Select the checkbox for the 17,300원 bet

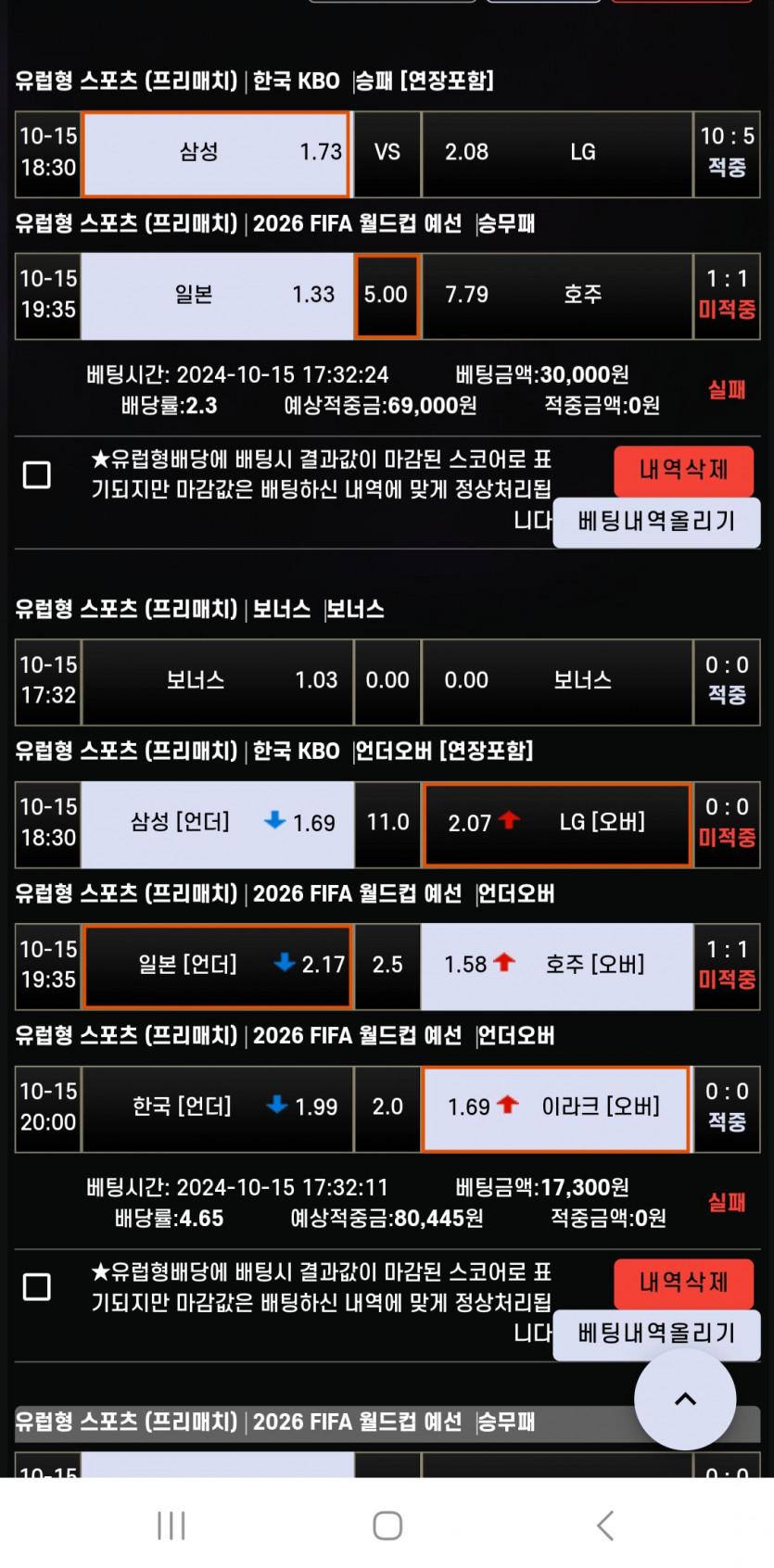pos(37,1286)
